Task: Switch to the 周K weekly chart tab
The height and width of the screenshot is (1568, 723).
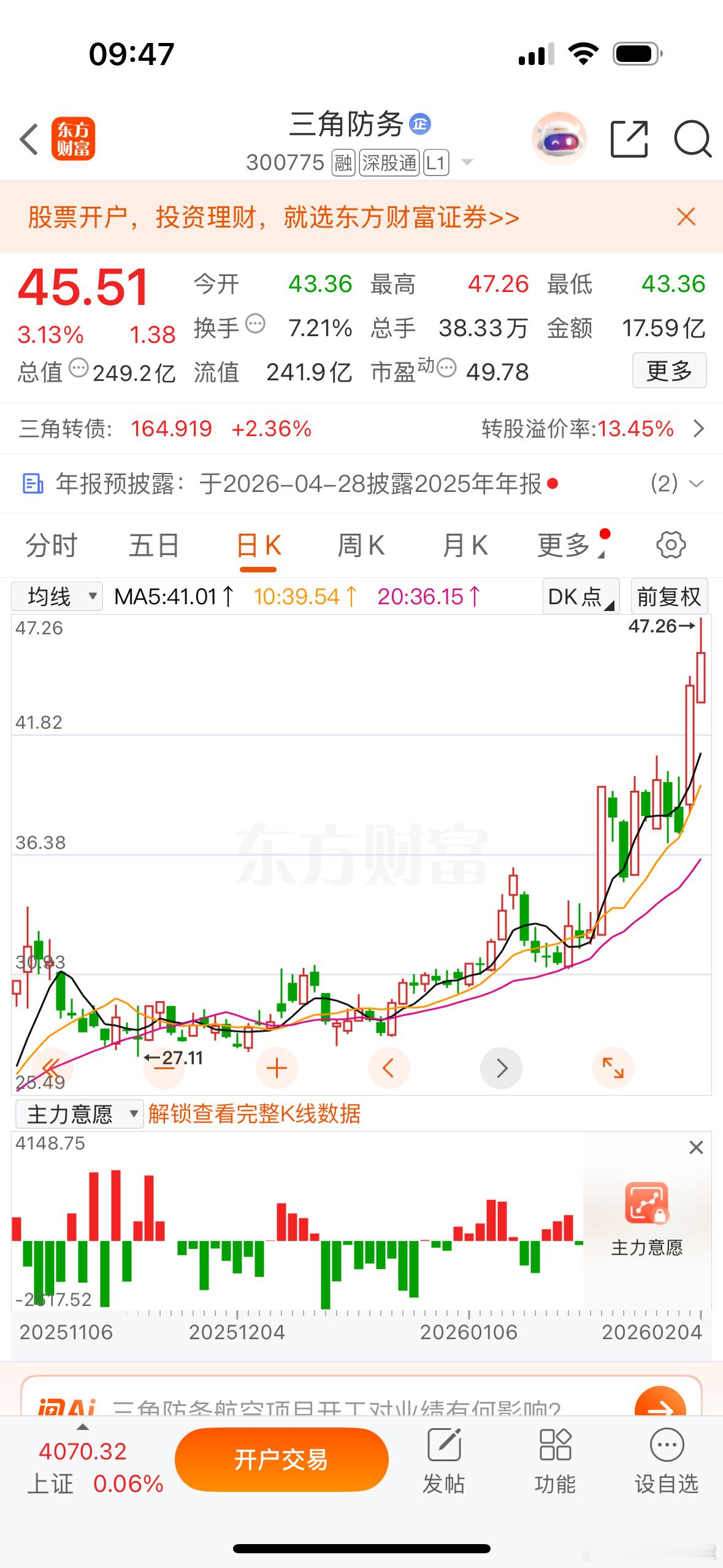Action: click(361, 545)
